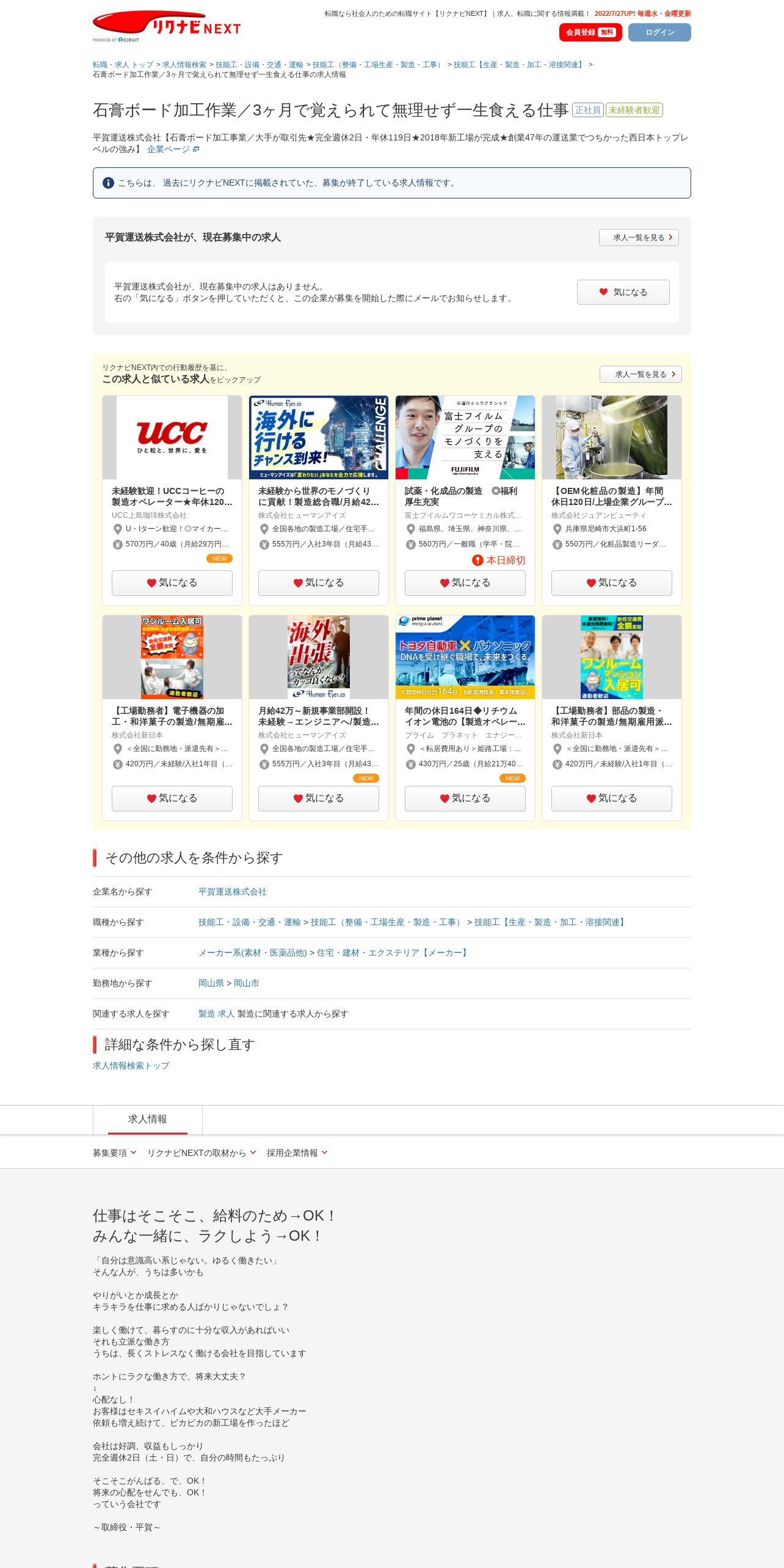Screen dimensions: 784x1568
Task: Open the 住宅・建材・エクステリア【メーカー】 link
Action: point(393,953)
